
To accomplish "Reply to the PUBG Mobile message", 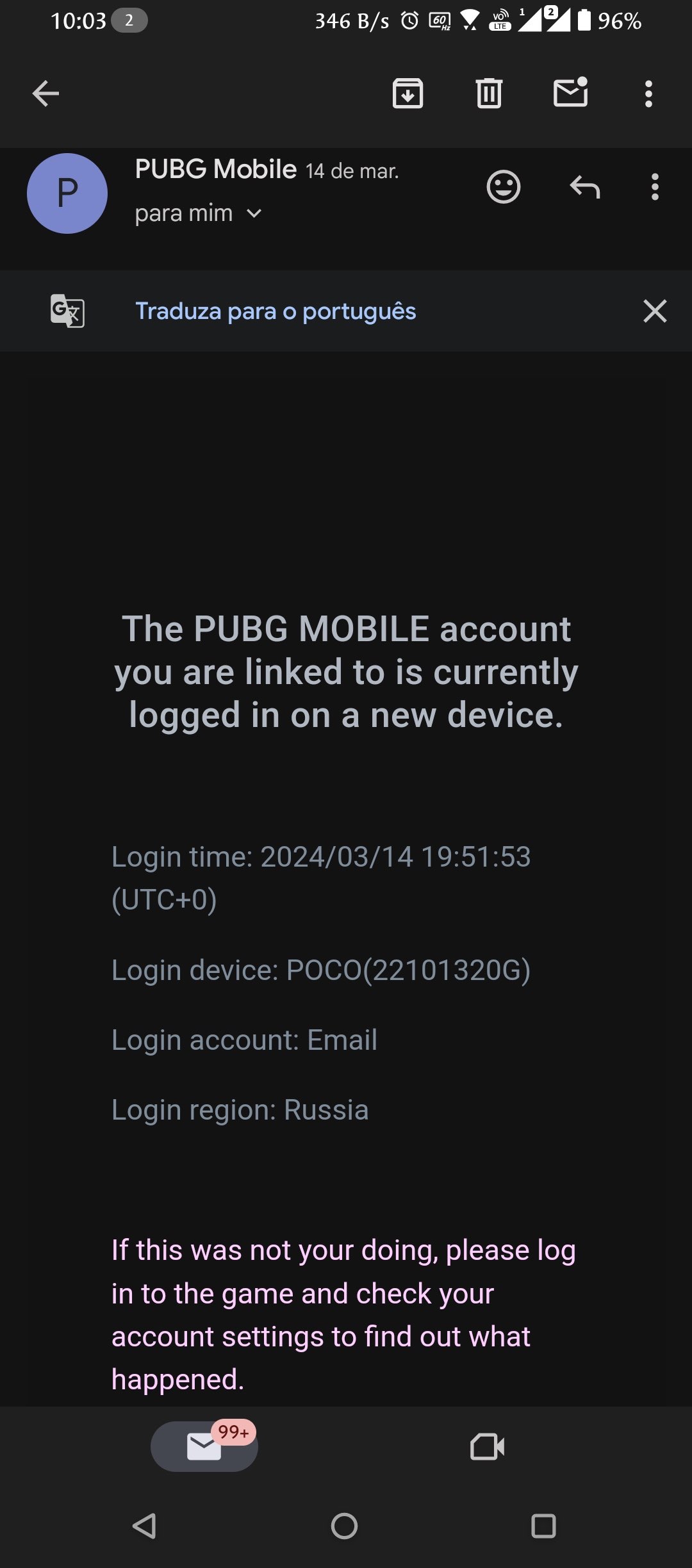I will click(584, 188).
